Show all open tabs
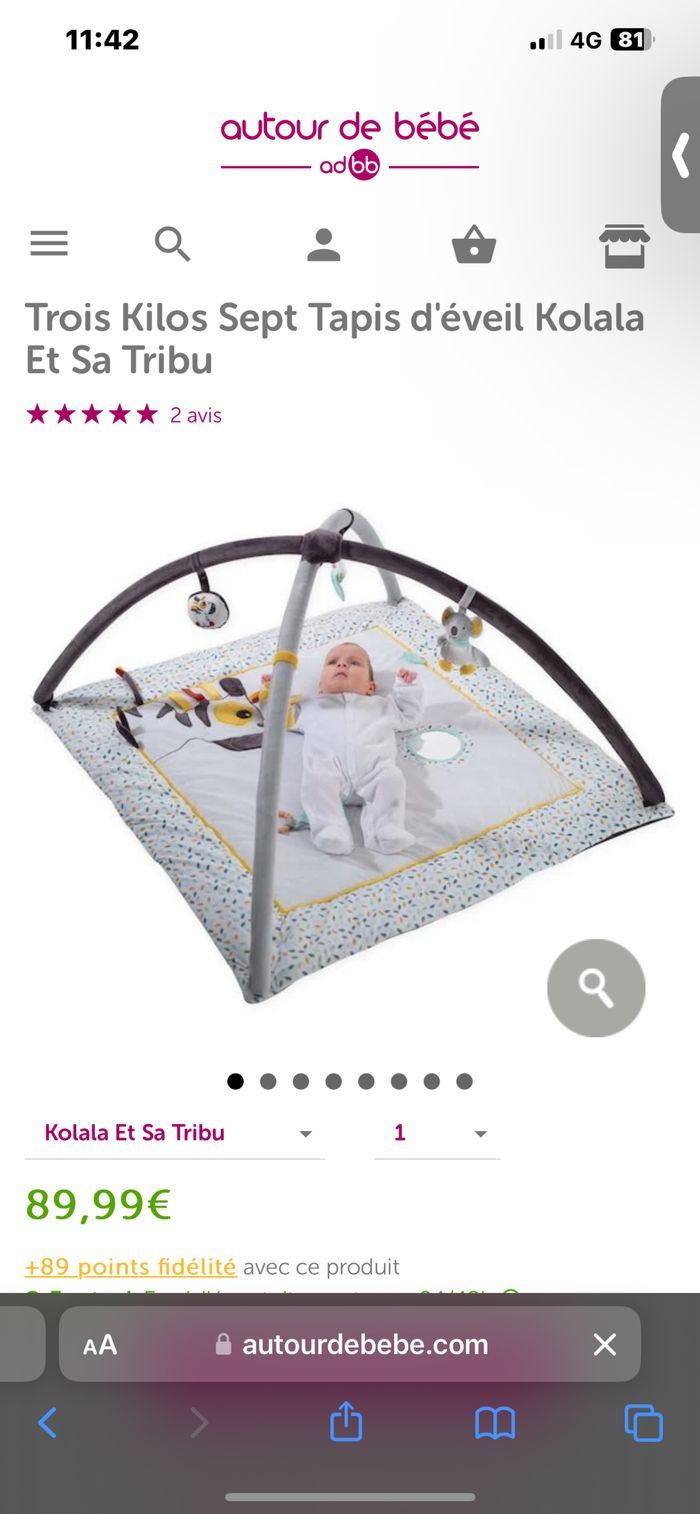The width and height of the screenshot is (700, 1514). tap(643, 1422)
